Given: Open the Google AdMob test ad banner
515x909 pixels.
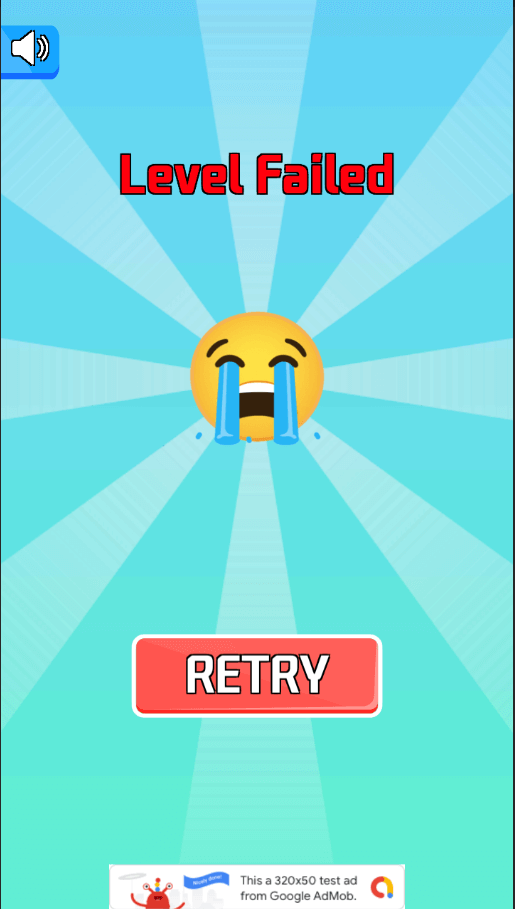Looking at the screenshot, I should point(257,886).
